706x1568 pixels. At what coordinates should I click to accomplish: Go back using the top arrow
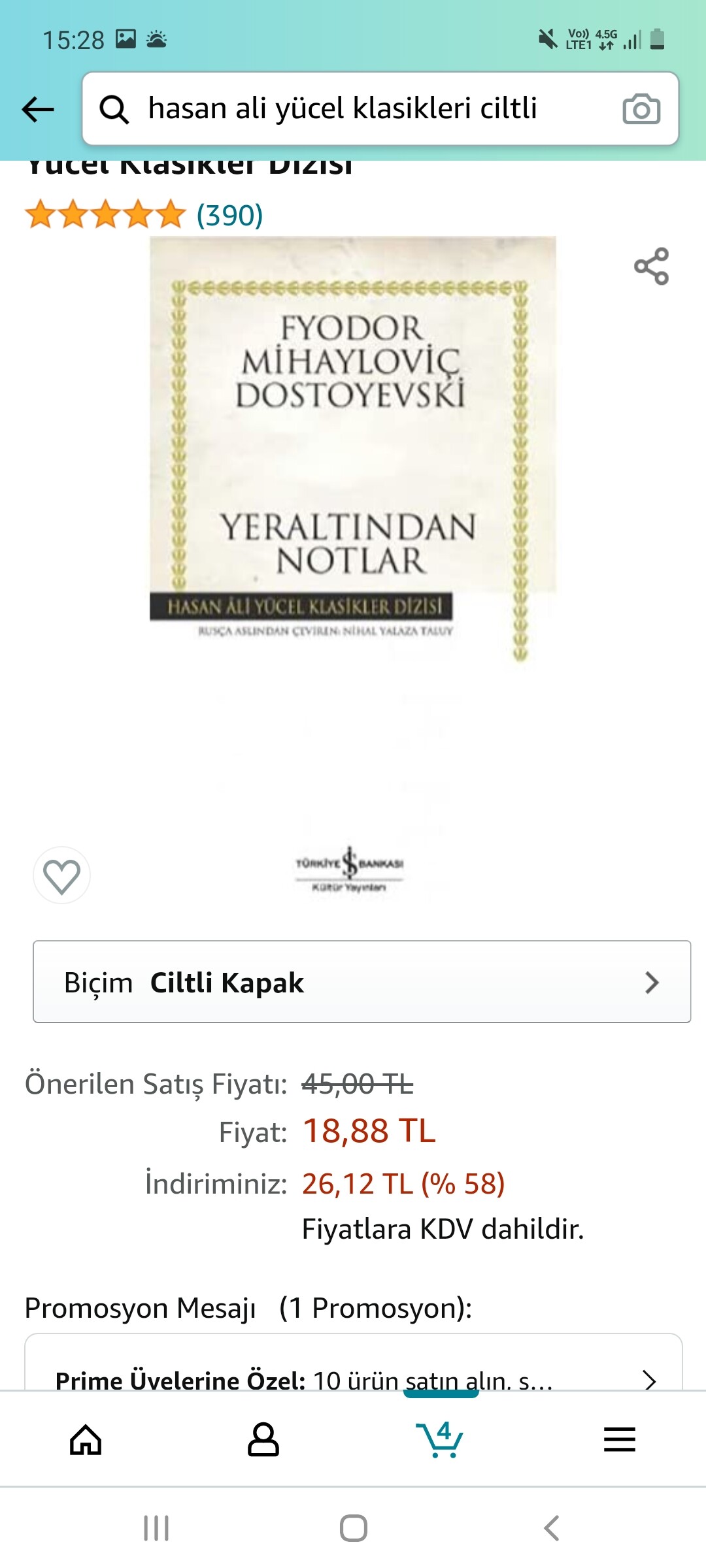[38, 109]
